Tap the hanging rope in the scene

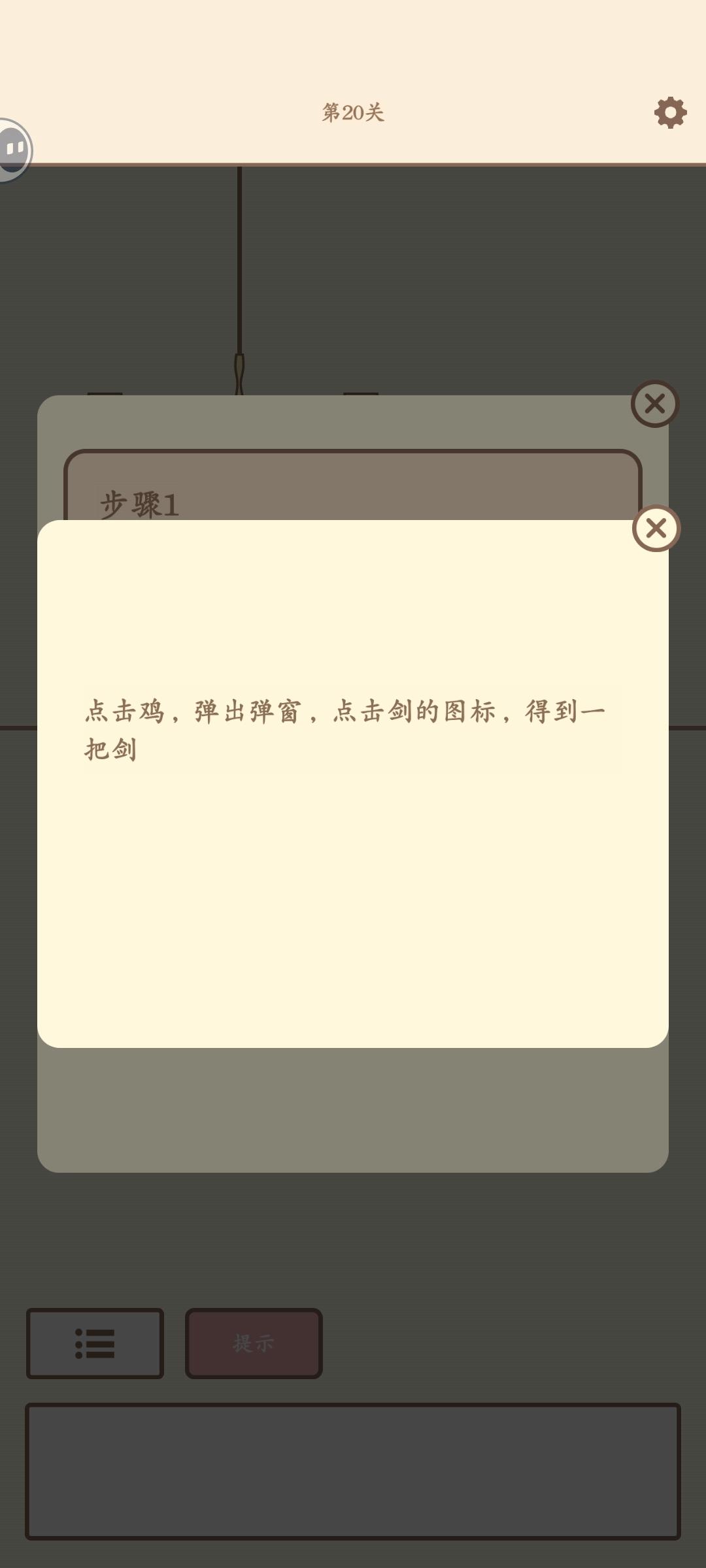[241, 261]
